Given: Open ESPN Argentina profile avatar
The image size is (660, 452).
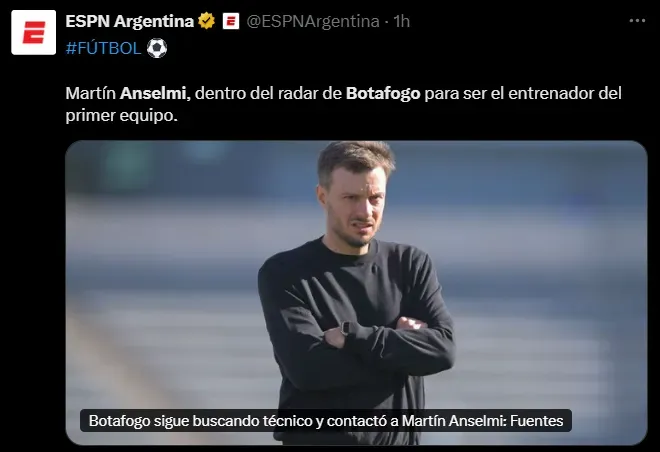Looking at the screenshot, I should (x=33, y=33).
